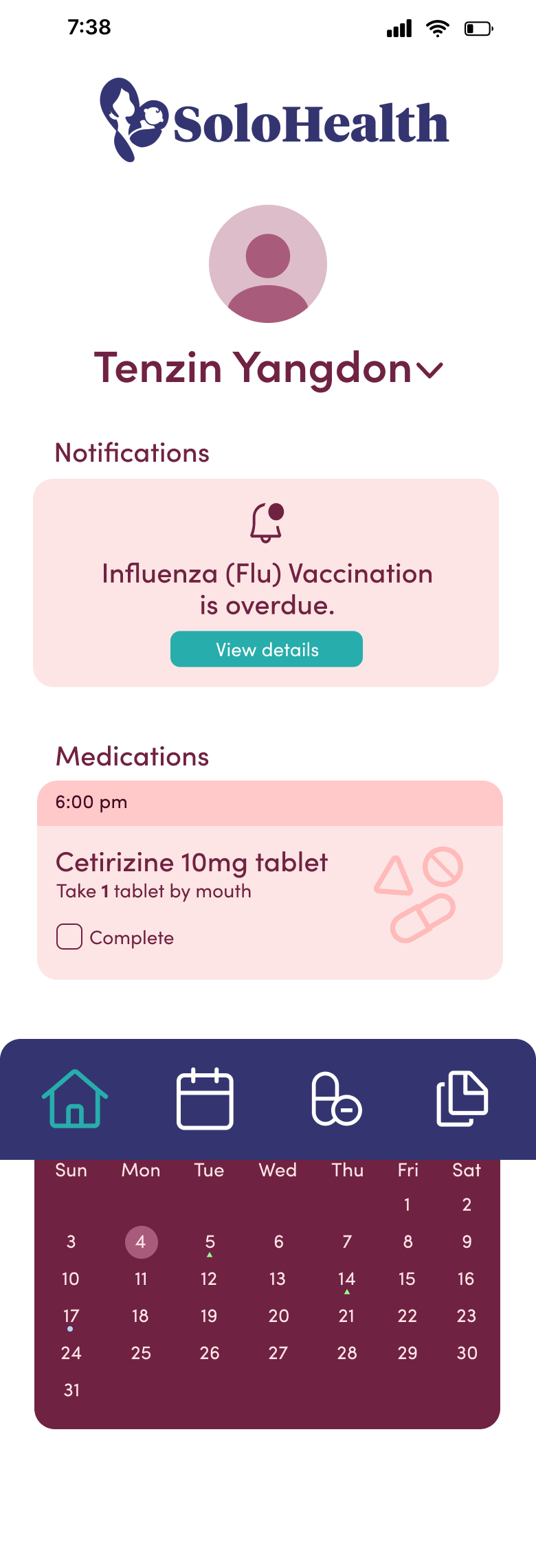Go to the home tab
The width and height of the screenshot is (536, 1568).
(75, 1099)
